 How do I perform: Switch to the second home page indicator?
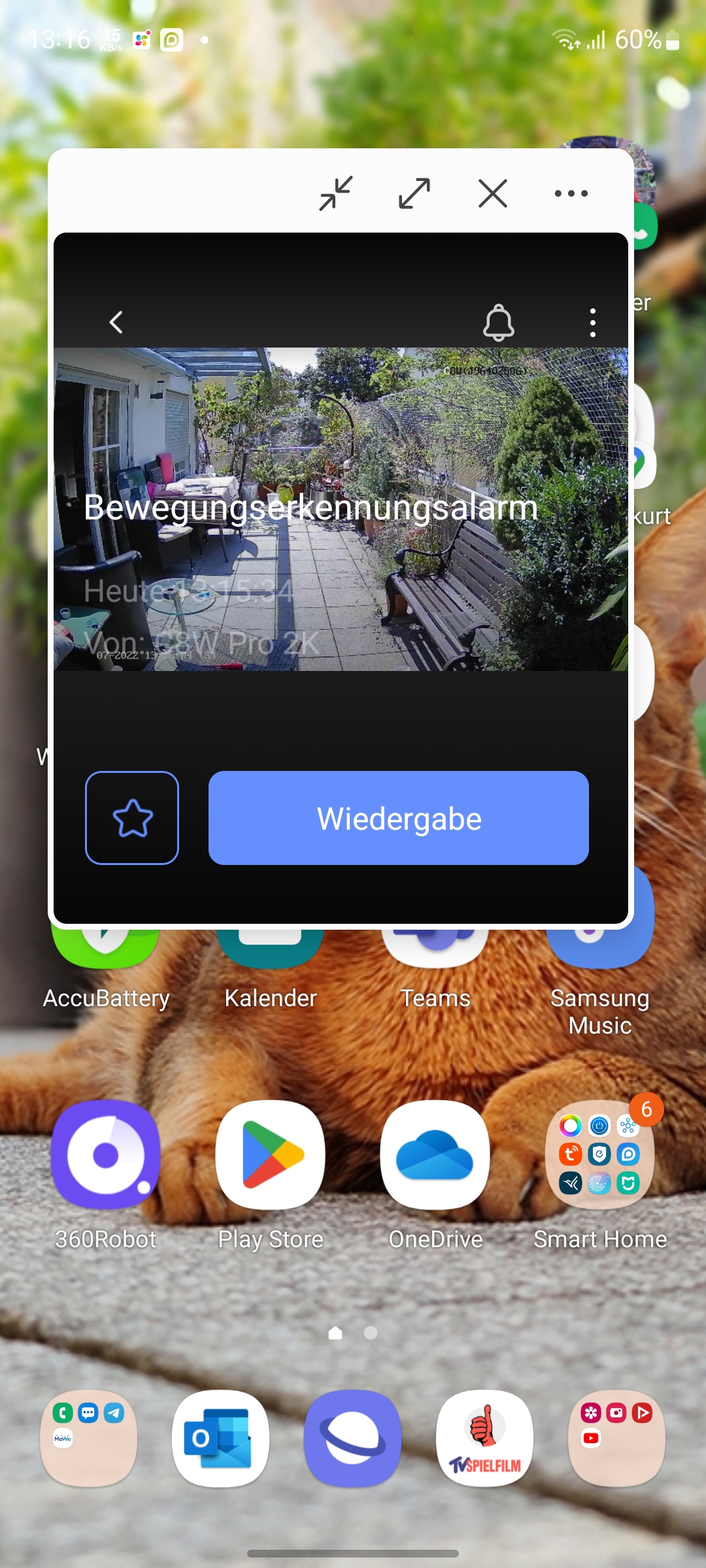(371, 1333)
